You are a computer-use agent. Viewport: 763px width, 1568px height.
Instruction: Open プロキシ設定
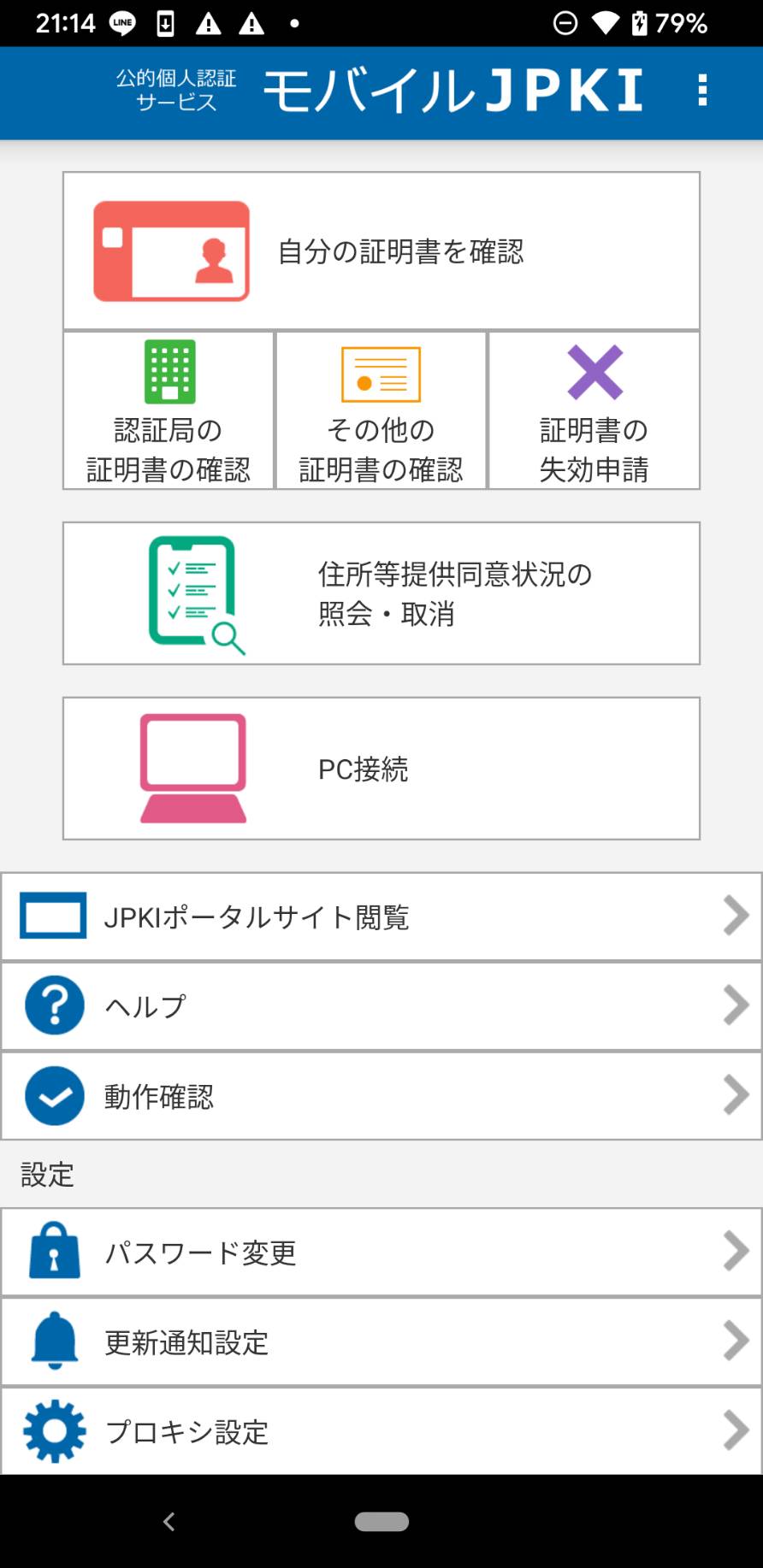[x=381, y=1431]
